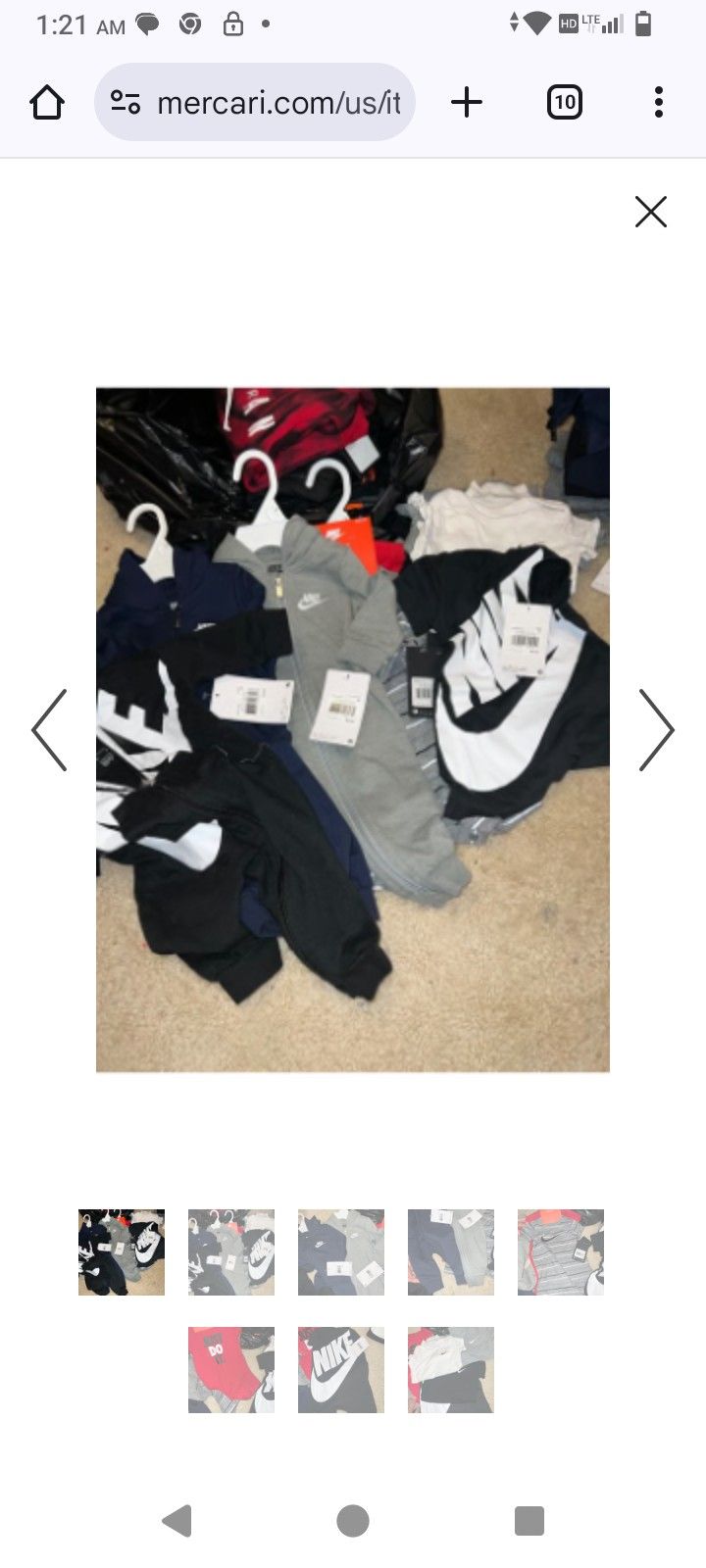Image resolution: width=706 pixels, height=1568 pixels.
Task: View the second thumbnail in the gallery
Action: pos(231,1252)
